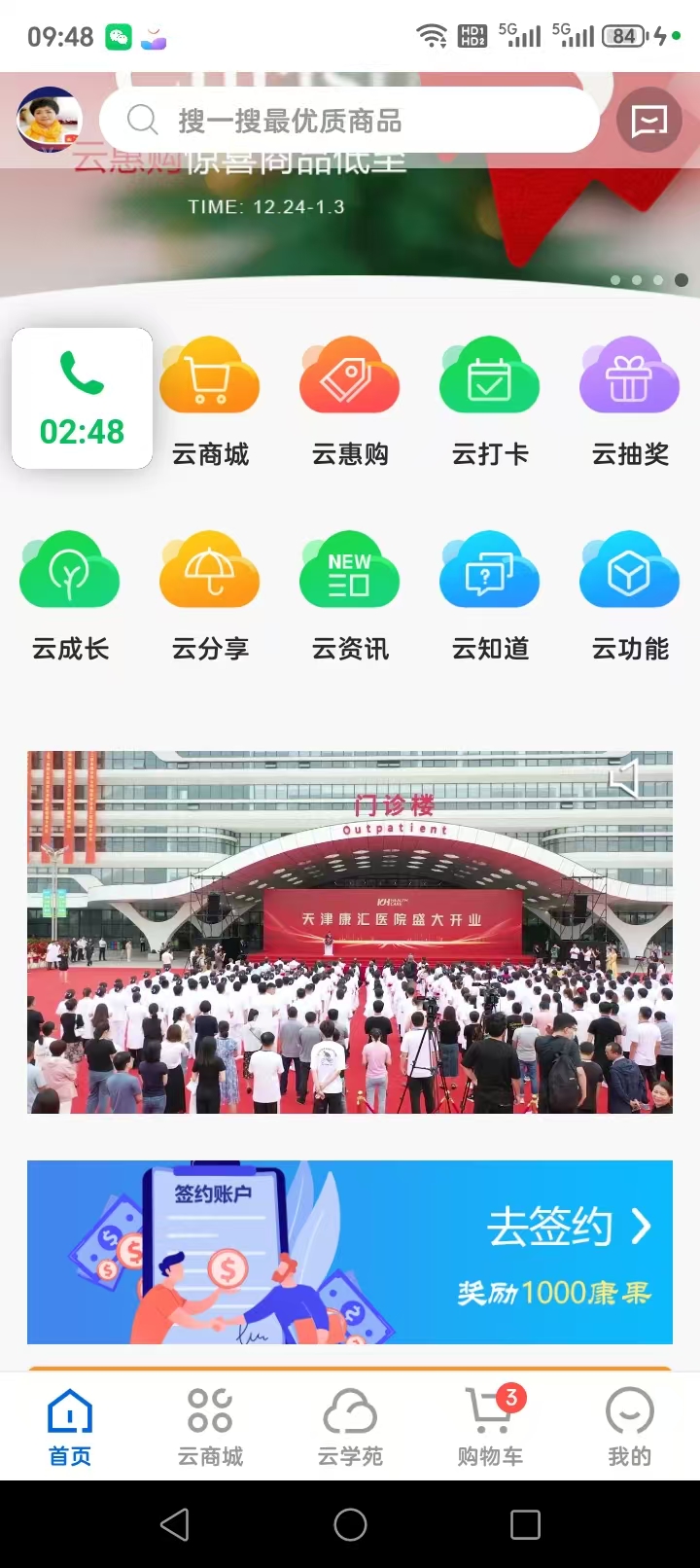700x1568 pixels.
Task: Open 云成长 section
Action: pyautogui.click(x=70, y=595)
